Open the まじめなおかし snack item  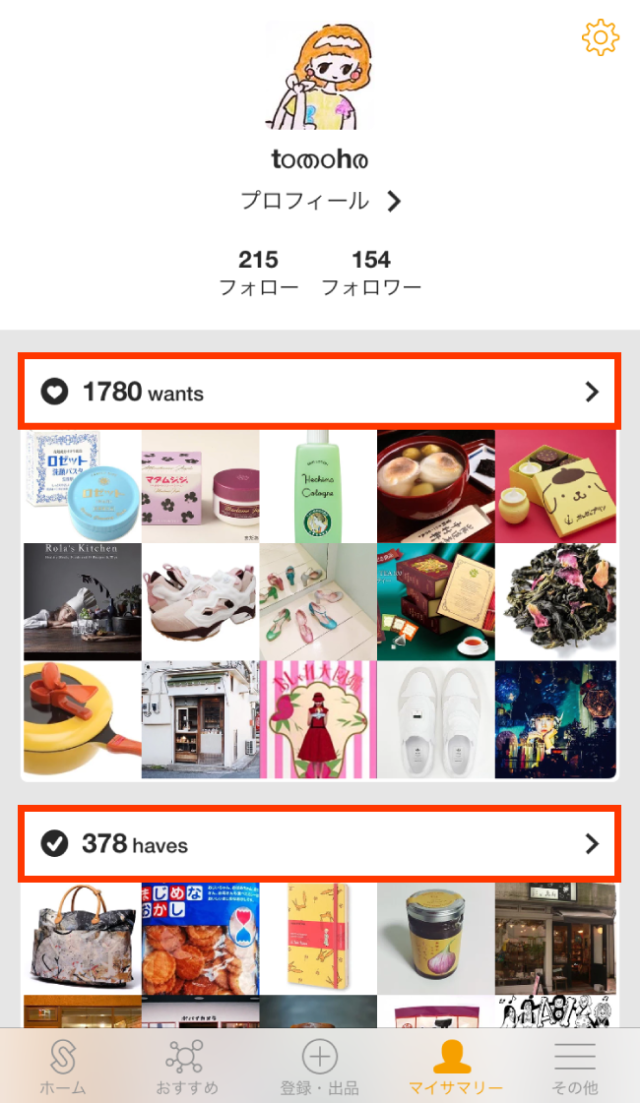click(200, 938)
